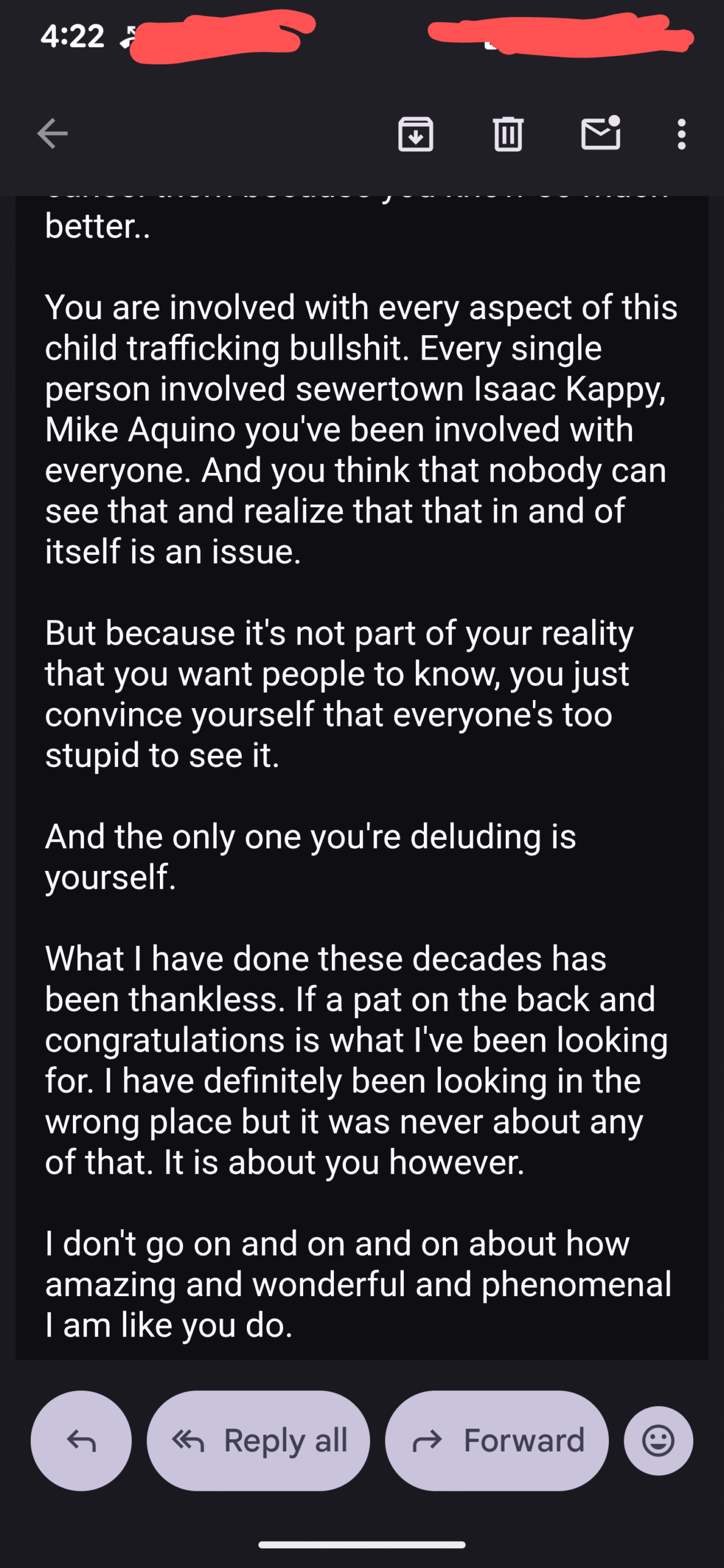Screen dimensions: 724x1568
Task: Reply to the sender
Action: coord(81,1441)
